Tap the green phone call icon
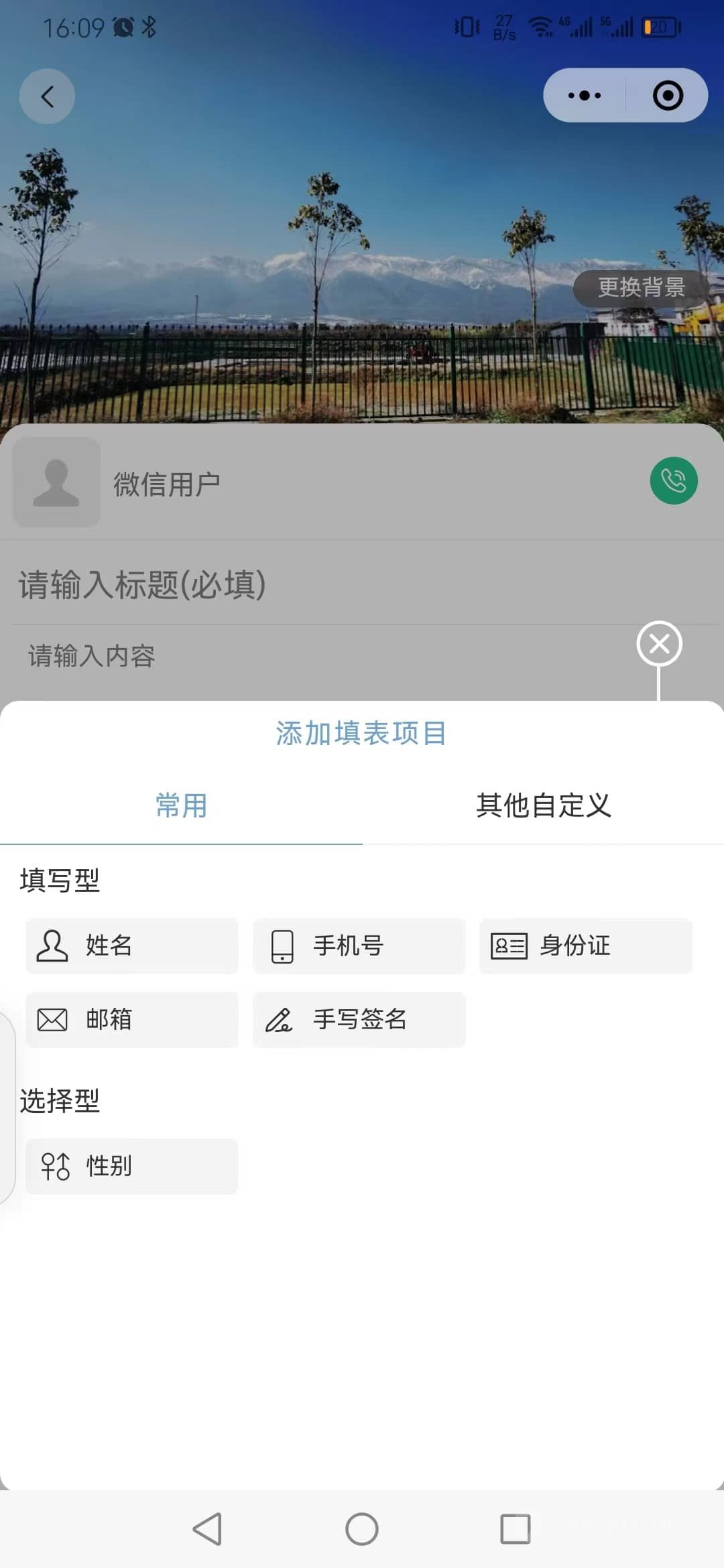 click(x=673, y=480)
